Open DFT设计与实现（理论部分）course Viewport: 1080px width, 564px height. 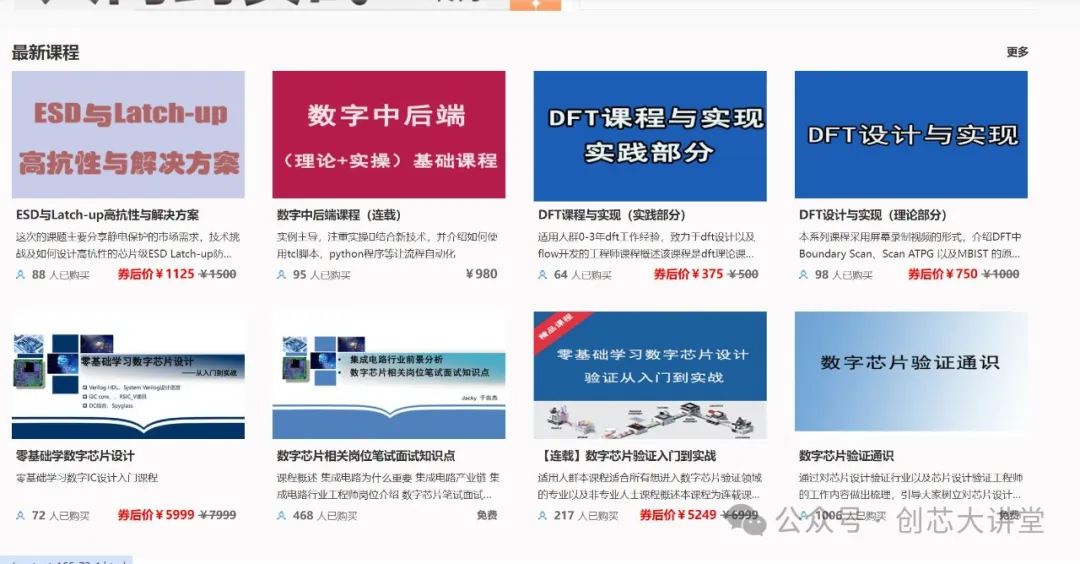(x=911, y=135)
